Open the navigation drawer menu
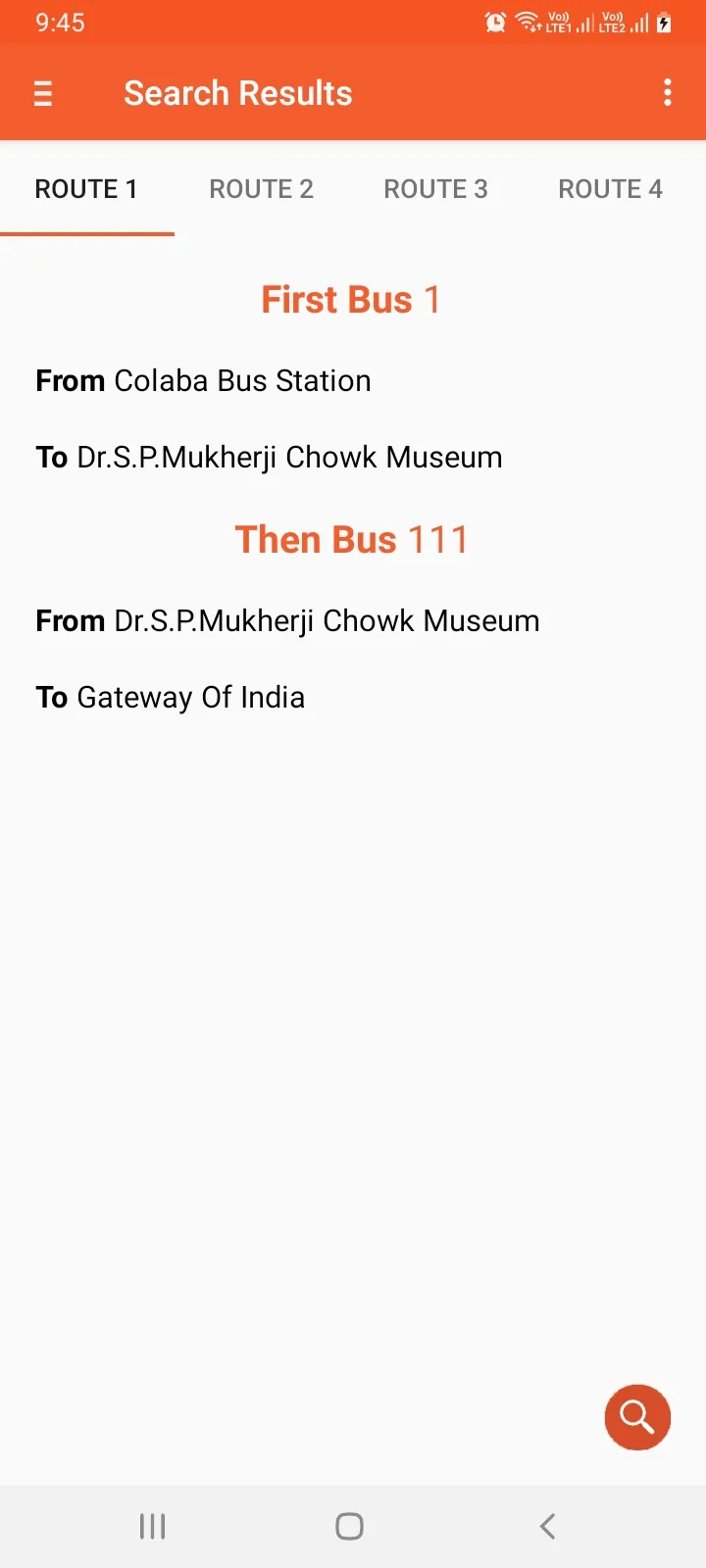The image size is (706, 1568). click(43, 92)
